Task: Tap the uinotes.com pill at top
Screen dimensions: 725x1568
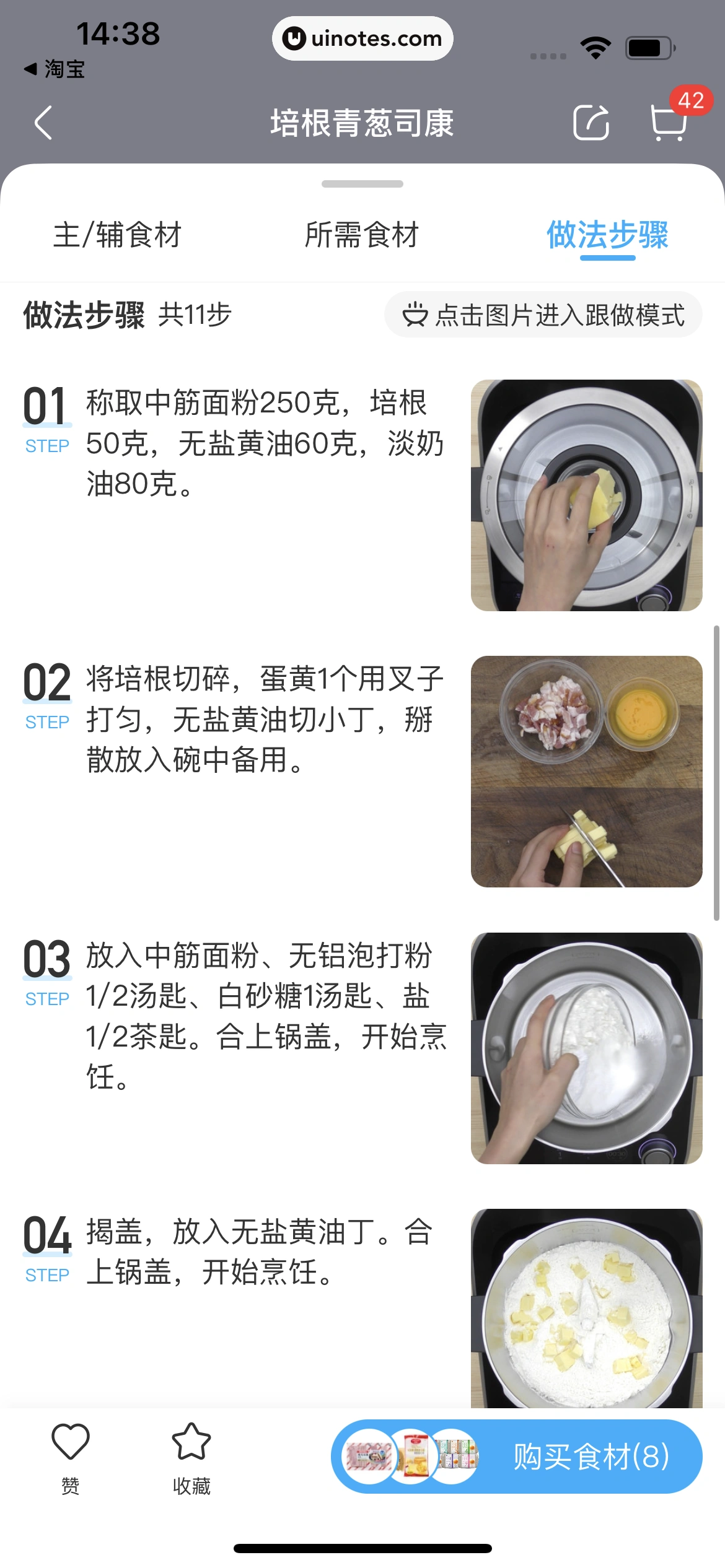Action: click(x=362, y=38)
